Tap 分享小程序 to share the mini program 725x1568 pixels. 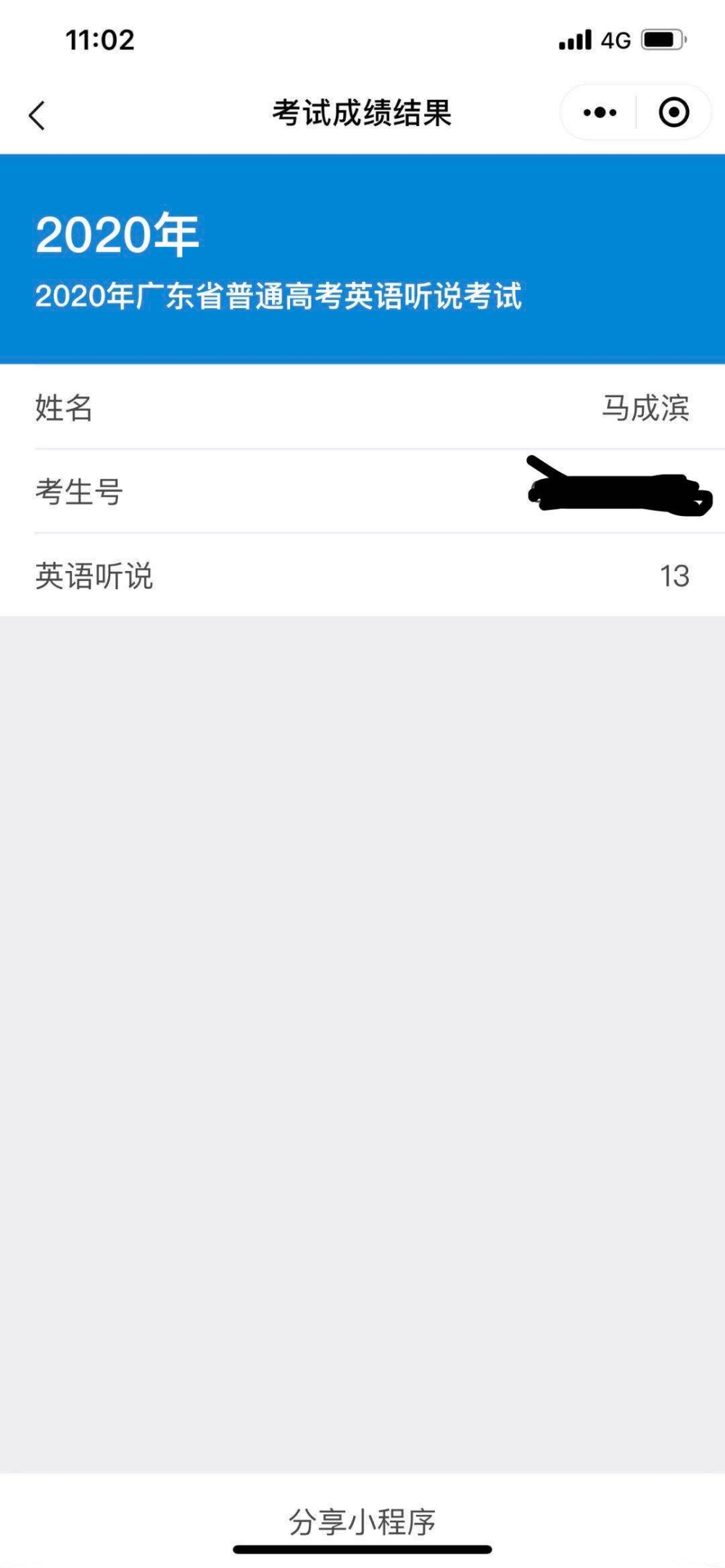pyautogui.click(x=362, y=1521)
